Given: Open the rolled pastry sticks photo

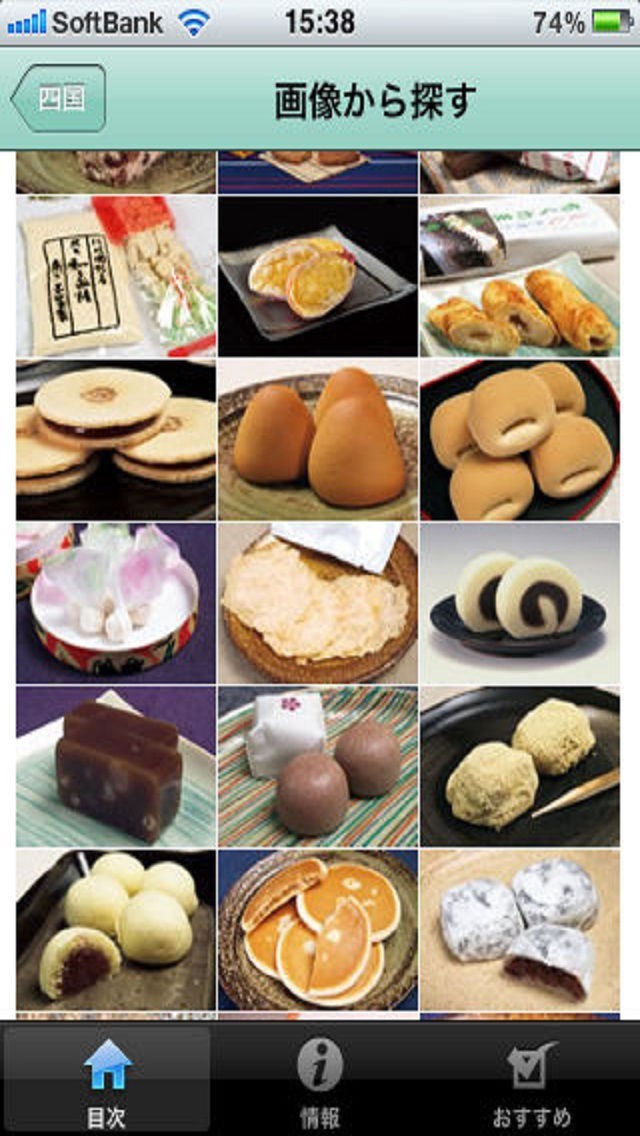Looking at the screenshot, I should pyautogui.click(x=520, y=276).
